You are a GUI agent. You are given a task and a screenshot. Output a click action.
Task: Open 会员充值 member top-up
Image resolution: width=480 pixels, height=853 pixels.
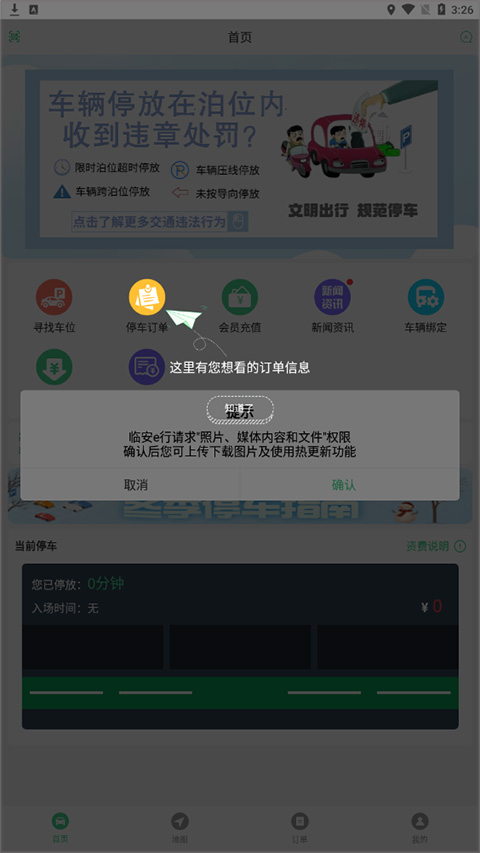240,306
